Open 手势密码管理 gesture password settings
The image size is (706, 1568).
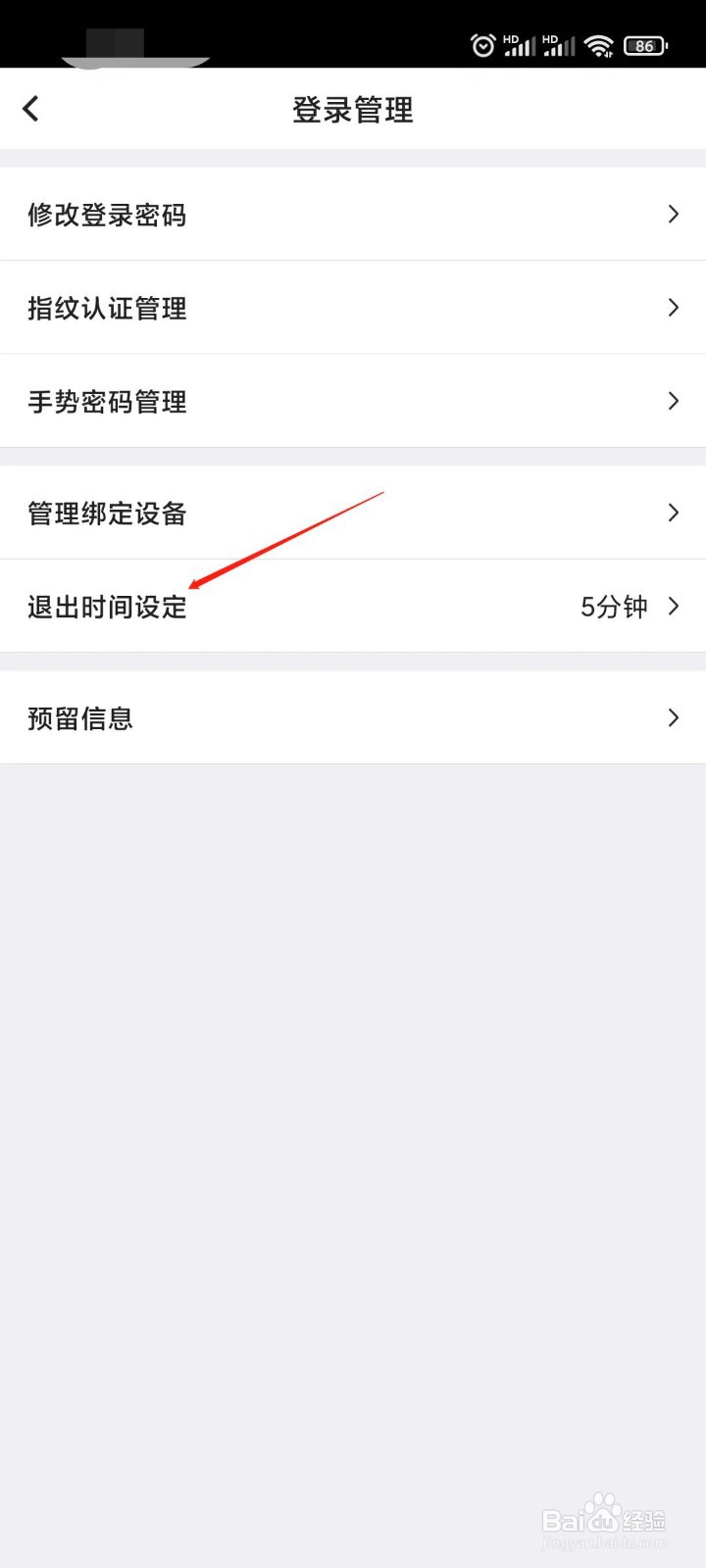(x=107, y=401)
